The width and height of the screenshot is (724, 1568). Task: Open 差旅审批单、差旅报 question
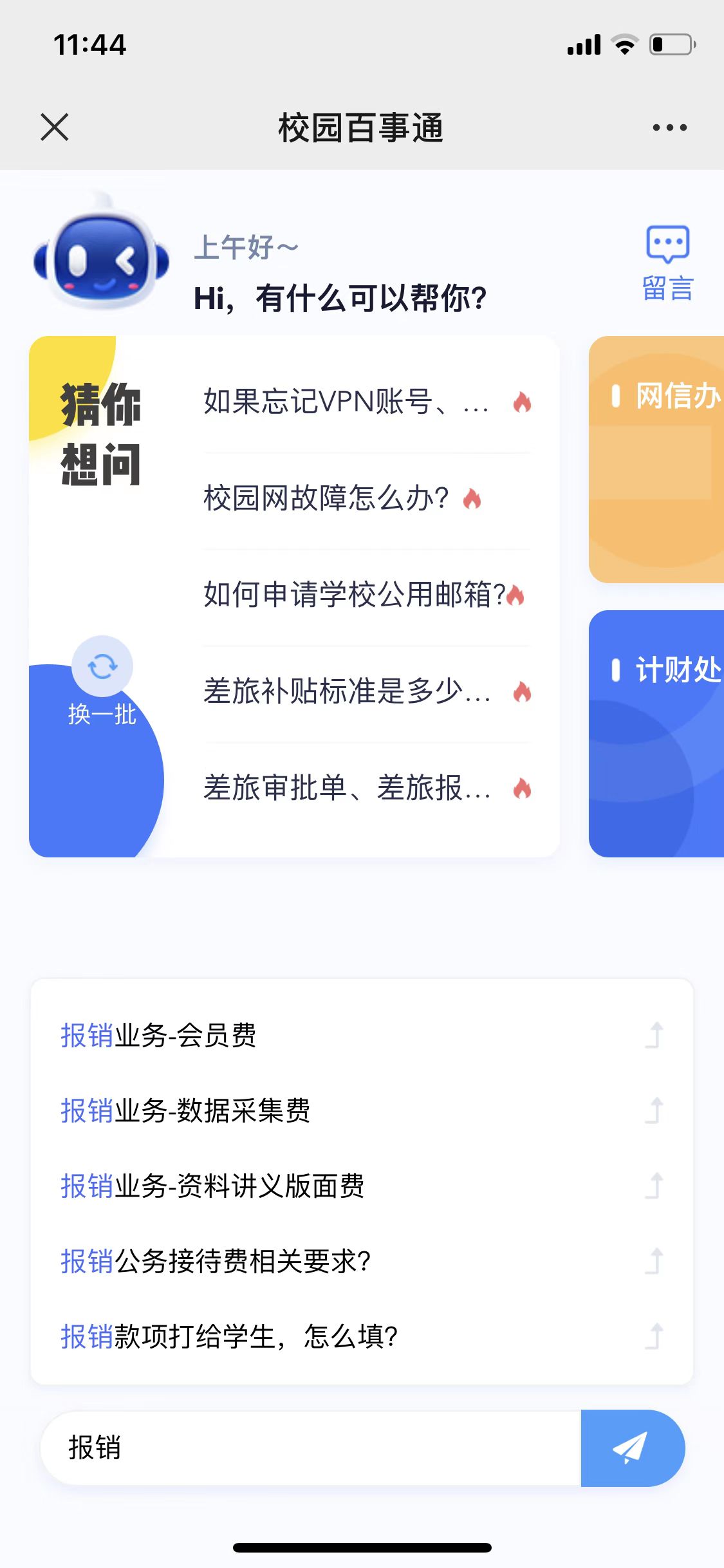click(x=348, y=788)
